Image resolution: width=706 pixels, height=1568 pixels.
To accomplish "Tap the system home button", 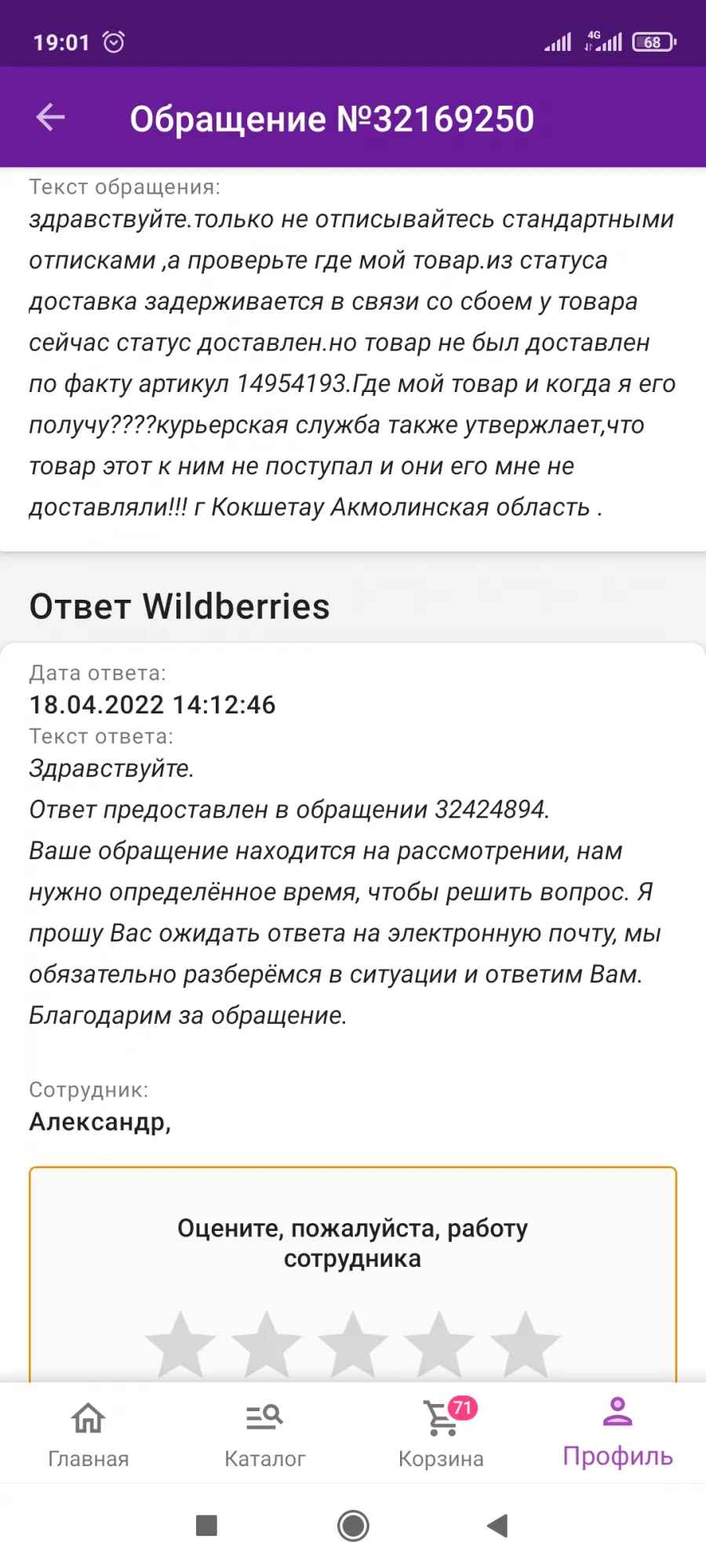I will click(353, 1526).
